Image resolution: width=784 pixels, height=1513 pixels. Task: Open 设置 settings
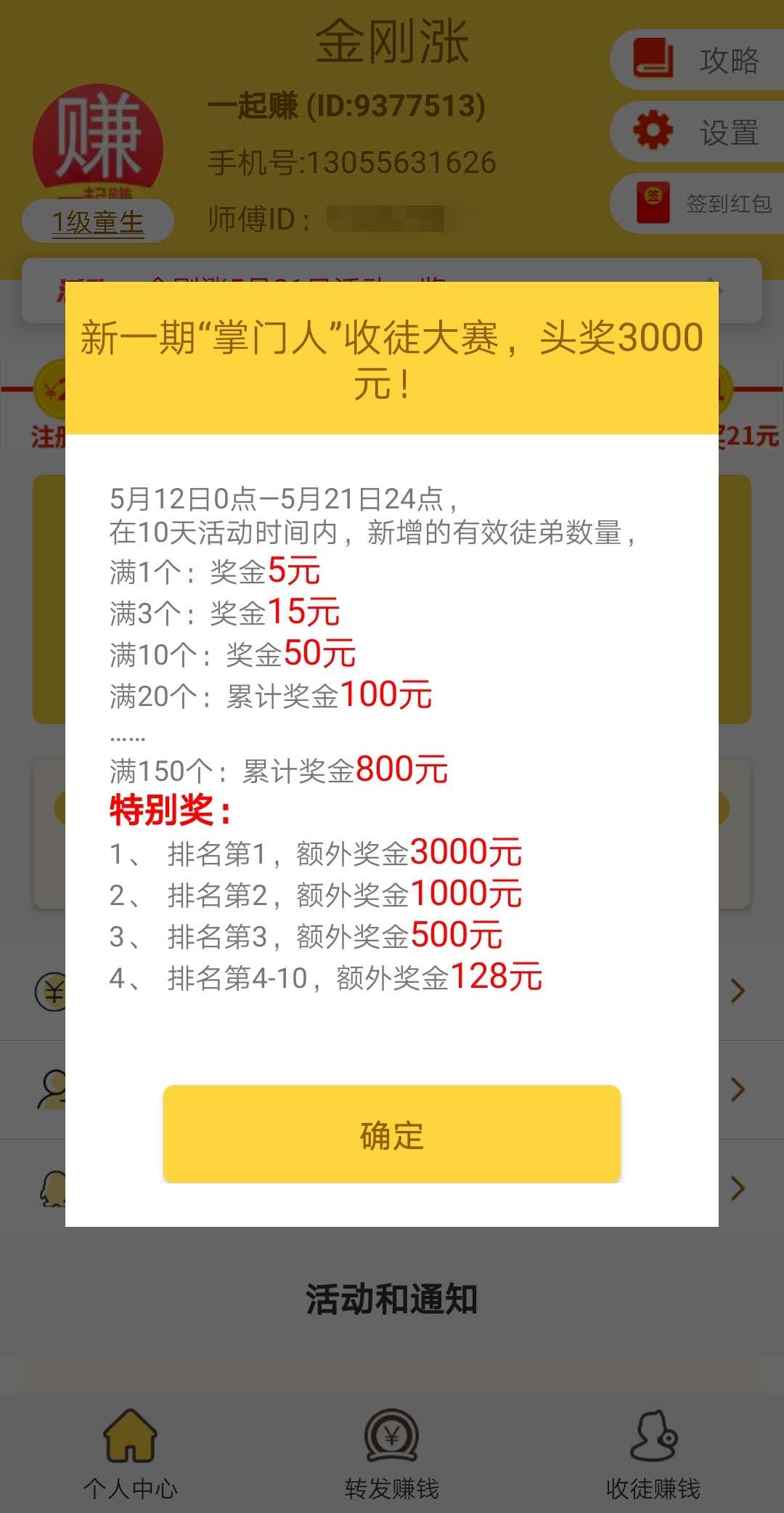(697, 131)
